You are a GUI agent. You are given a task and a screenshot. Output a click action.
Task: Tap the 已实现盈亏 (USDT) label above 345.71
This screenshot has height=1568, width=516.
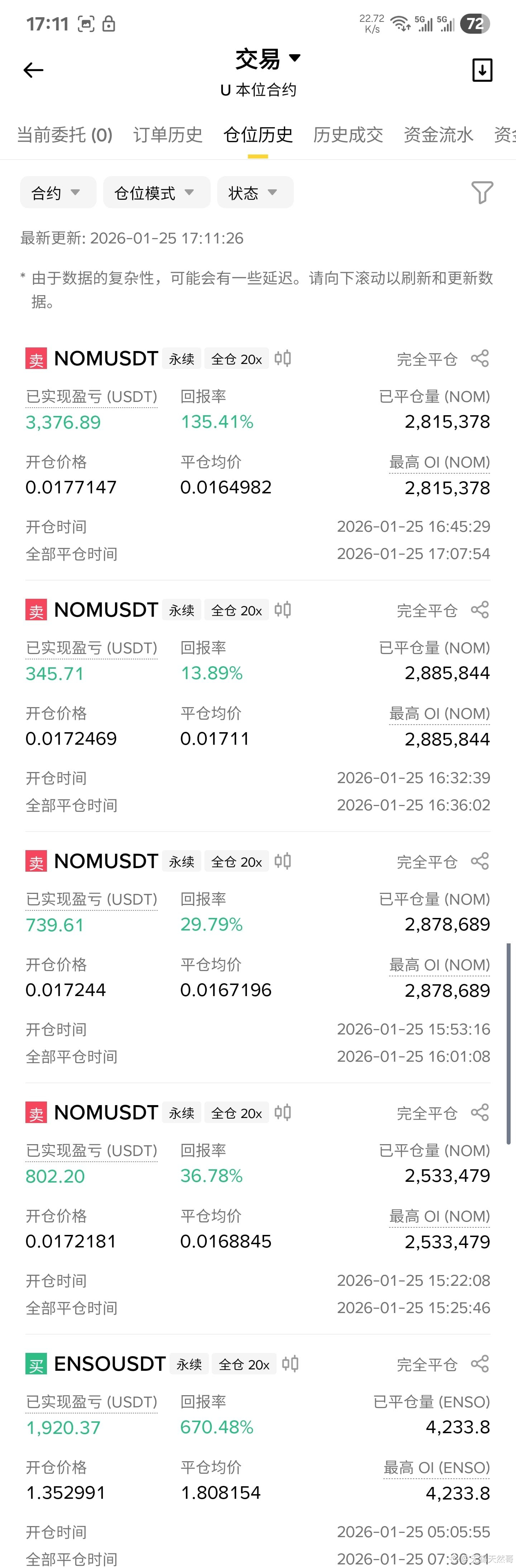pos(91,648)
